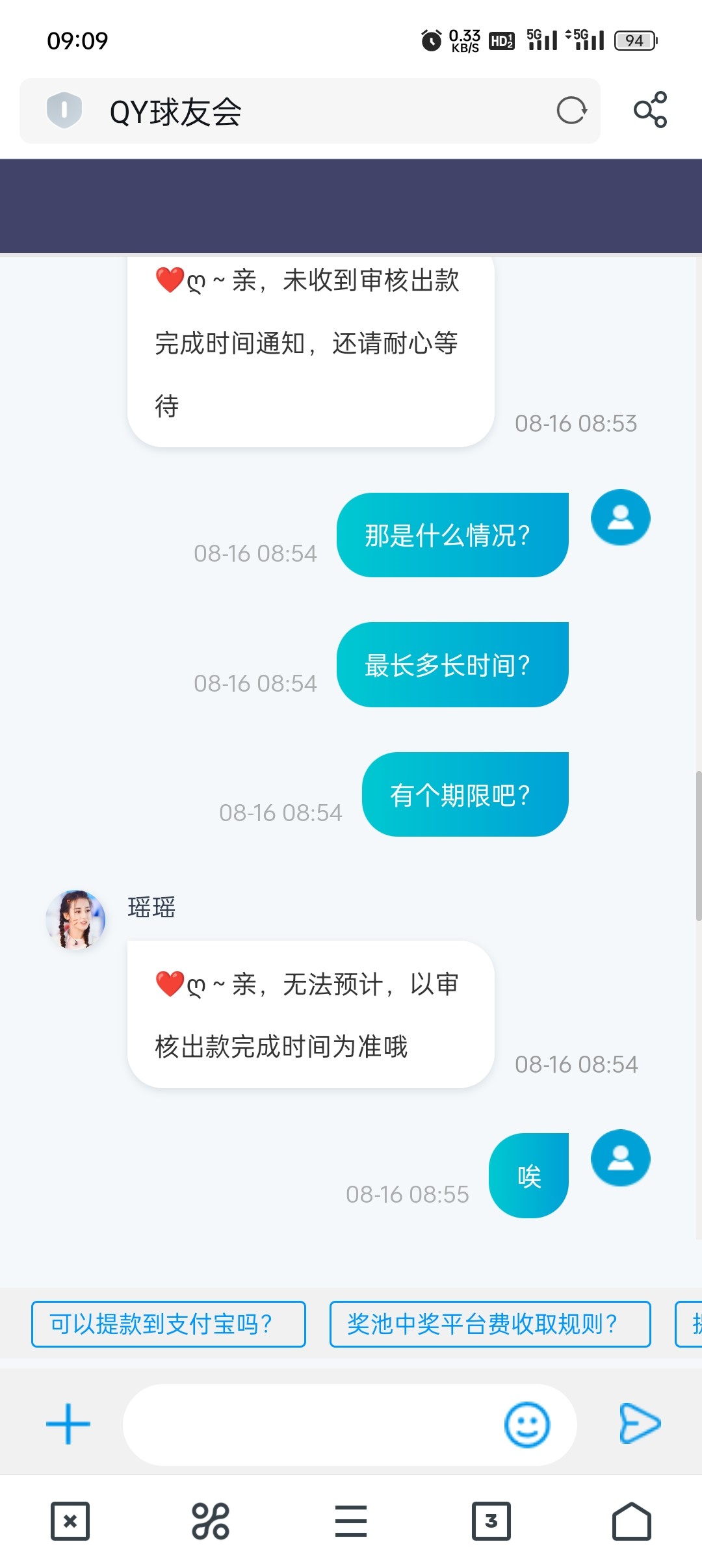Send the chat message
The height and width of the screenshot is (1568, 702).
tap(640, 1424)
